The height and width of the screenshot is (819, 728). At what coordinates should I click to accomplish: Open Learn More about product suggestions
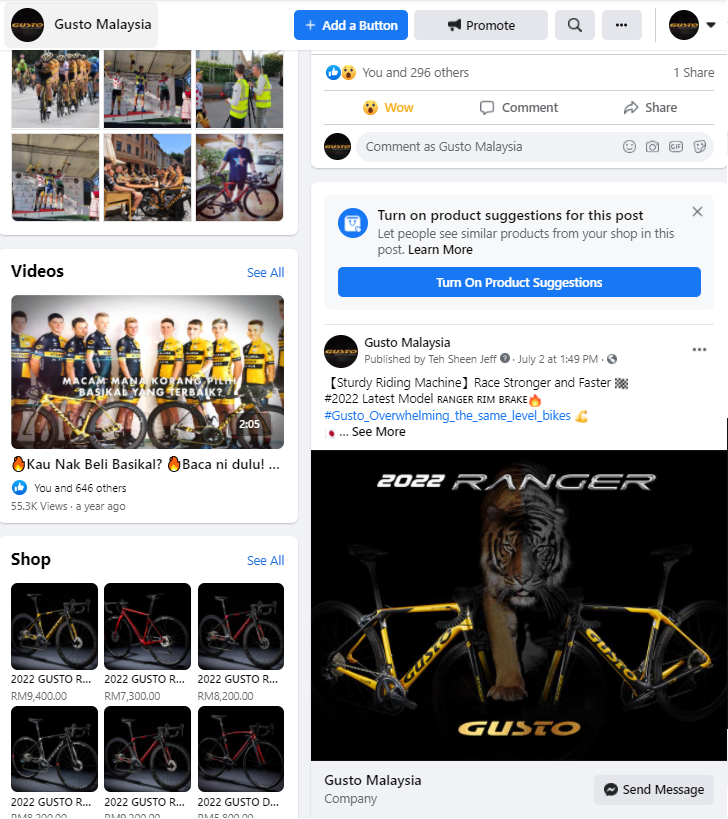point(440,250)
